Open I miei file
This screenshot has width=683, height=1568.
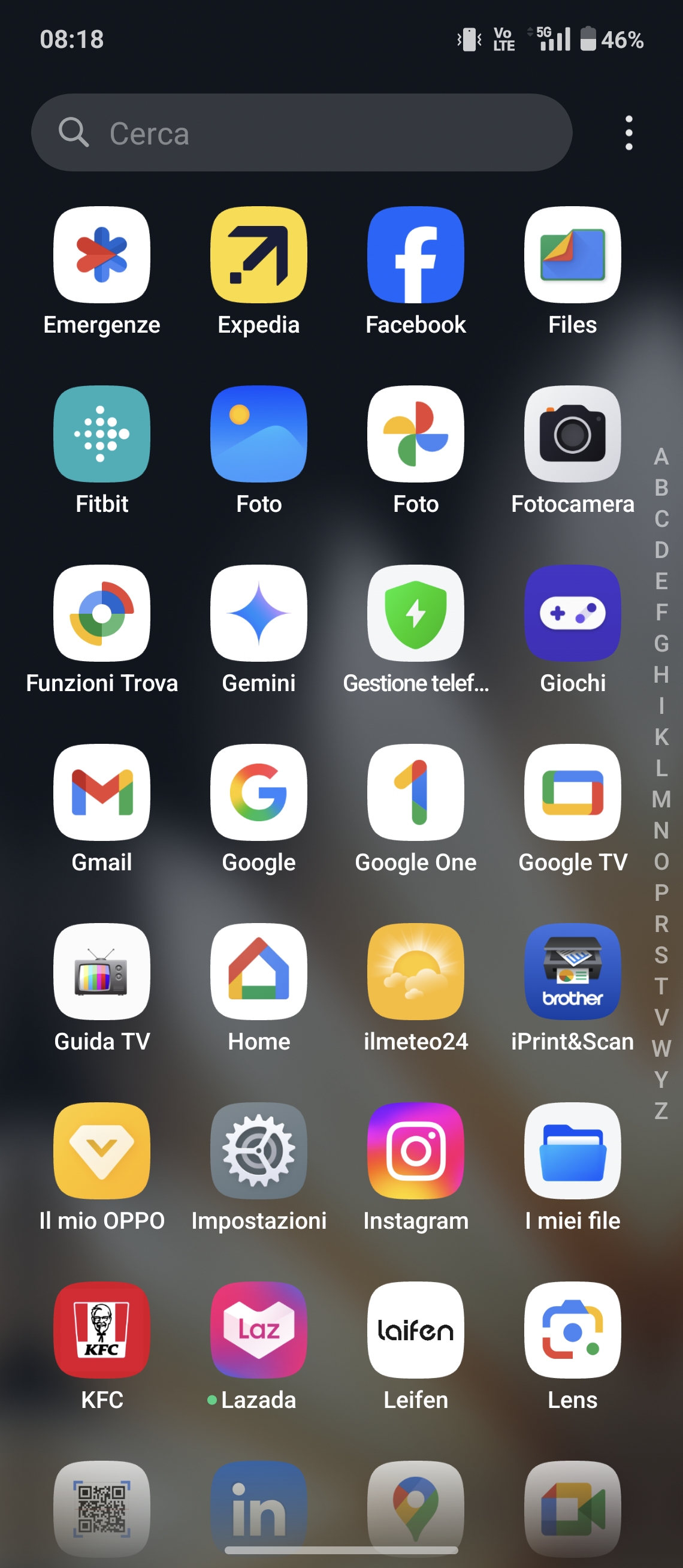tap(572, 1151)
